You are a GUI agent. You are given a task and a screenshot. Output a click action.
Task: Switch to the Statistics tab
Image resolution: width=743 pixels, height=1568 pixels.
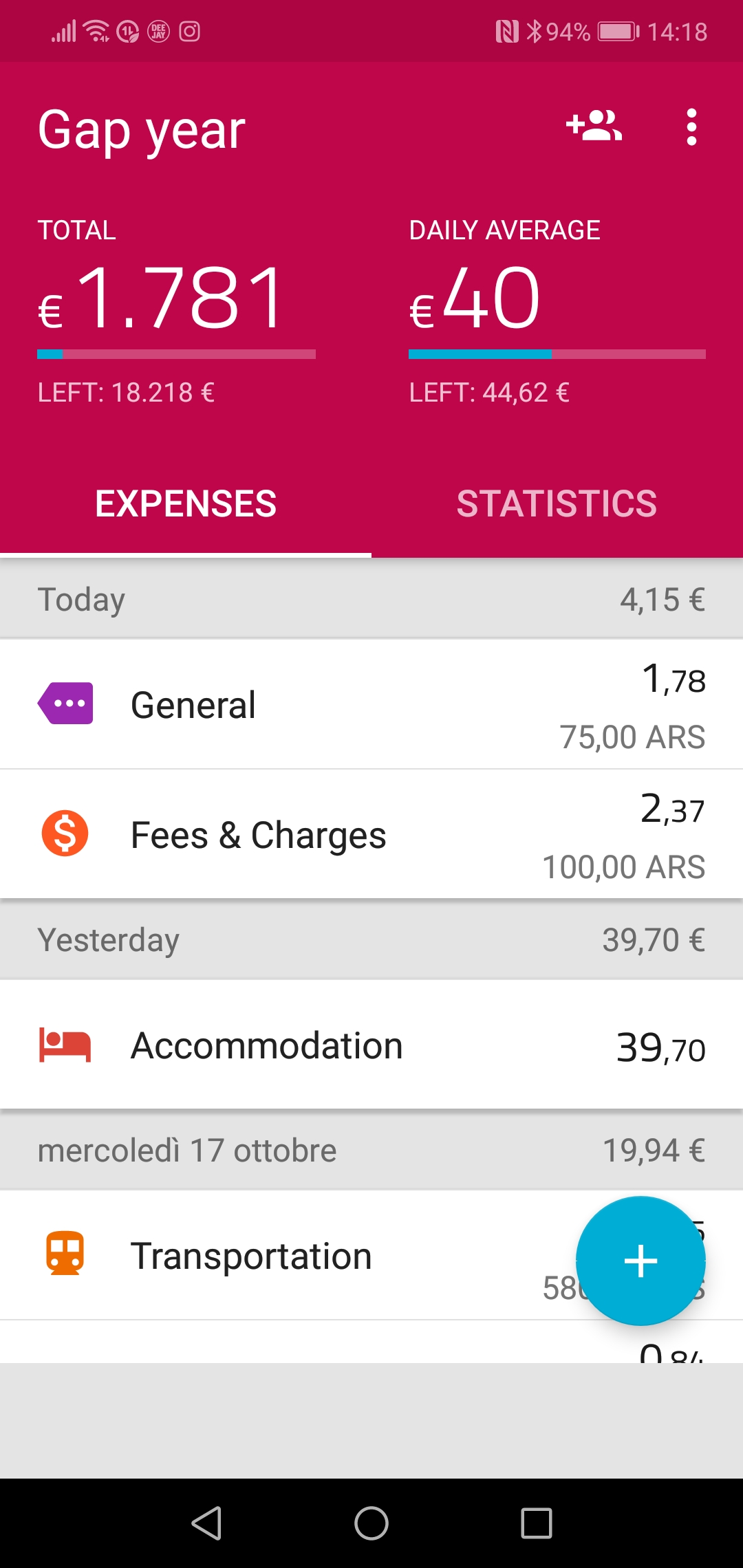pos(557,504)
